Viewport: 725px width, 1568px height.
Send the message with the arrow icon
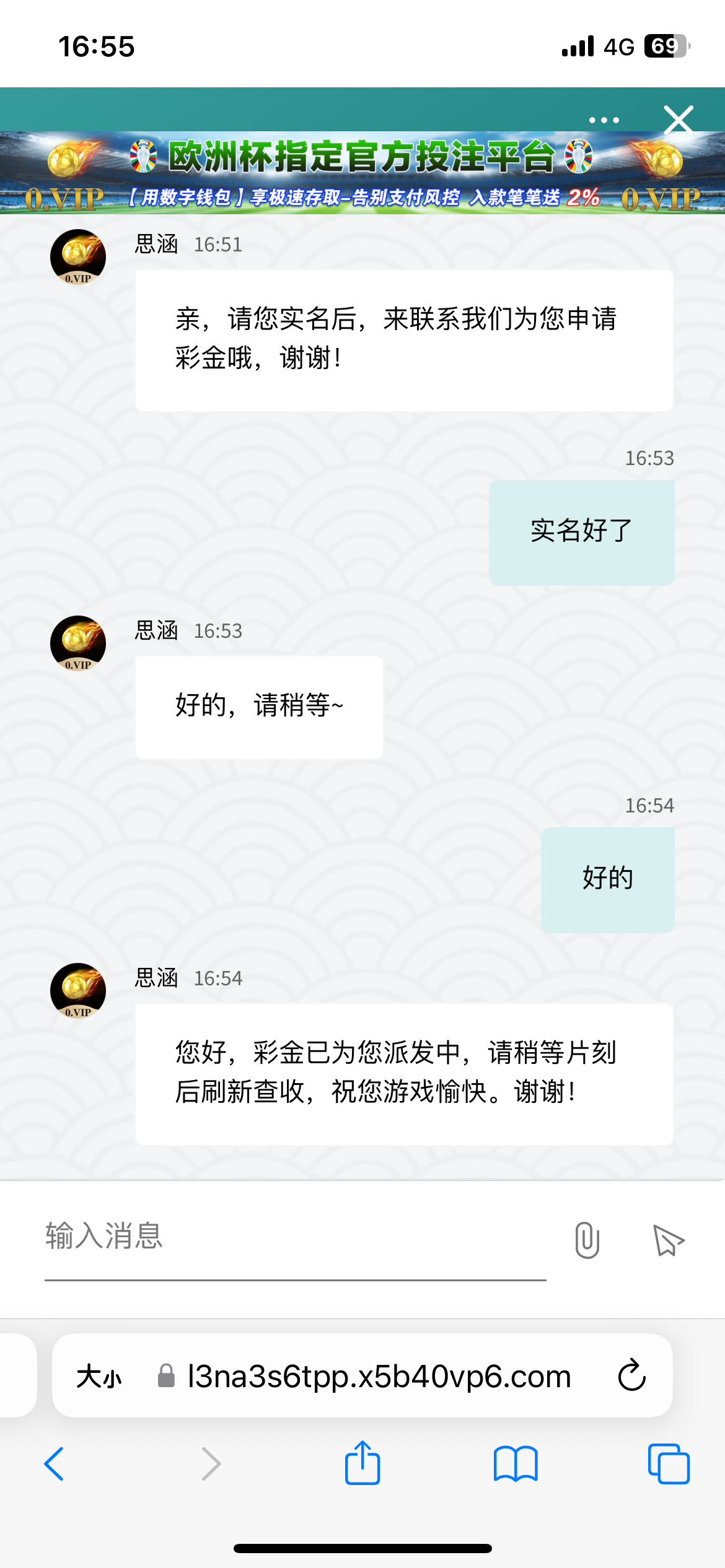668,1240
